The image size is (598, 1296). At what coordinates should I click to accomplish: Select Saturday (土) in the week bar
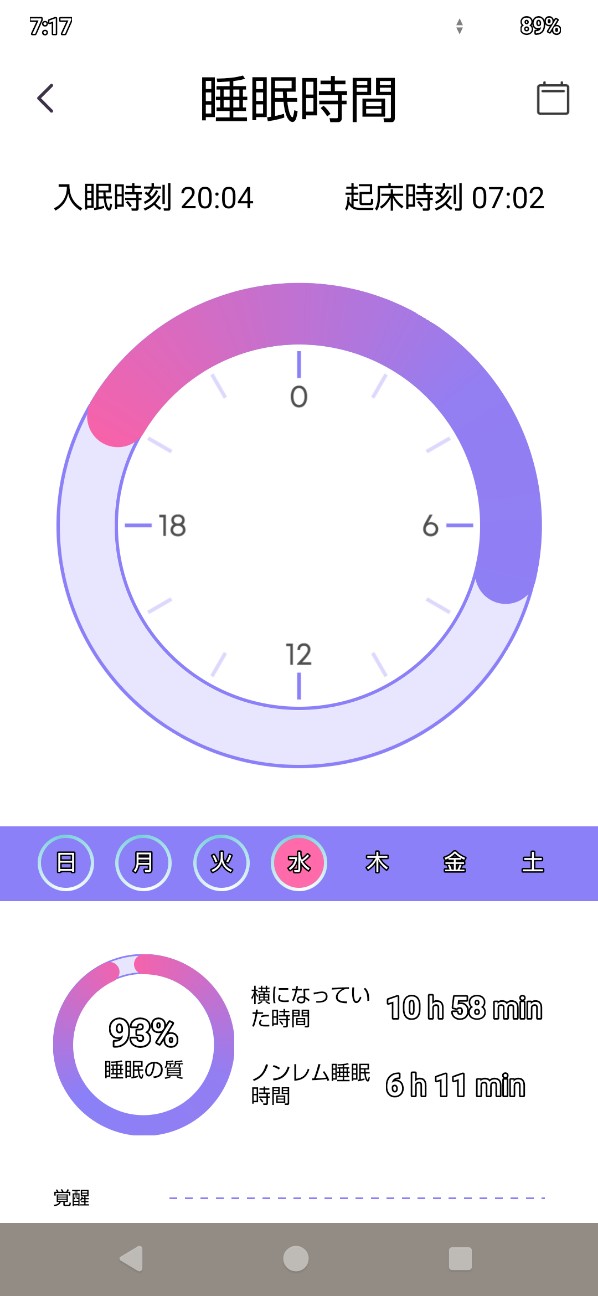point(533,862)
